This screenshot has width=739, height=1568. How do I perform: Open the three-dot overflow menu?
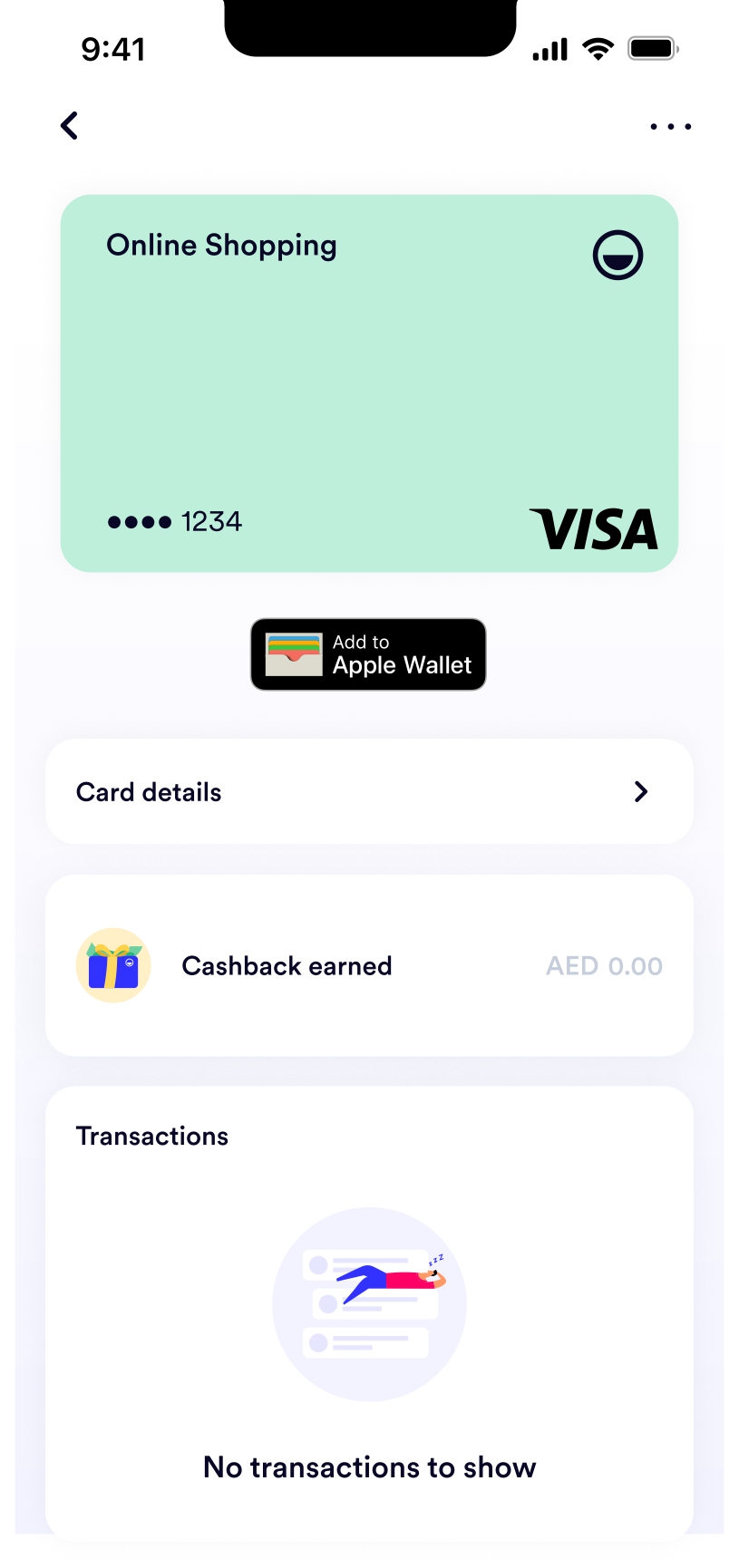(670, 127)
